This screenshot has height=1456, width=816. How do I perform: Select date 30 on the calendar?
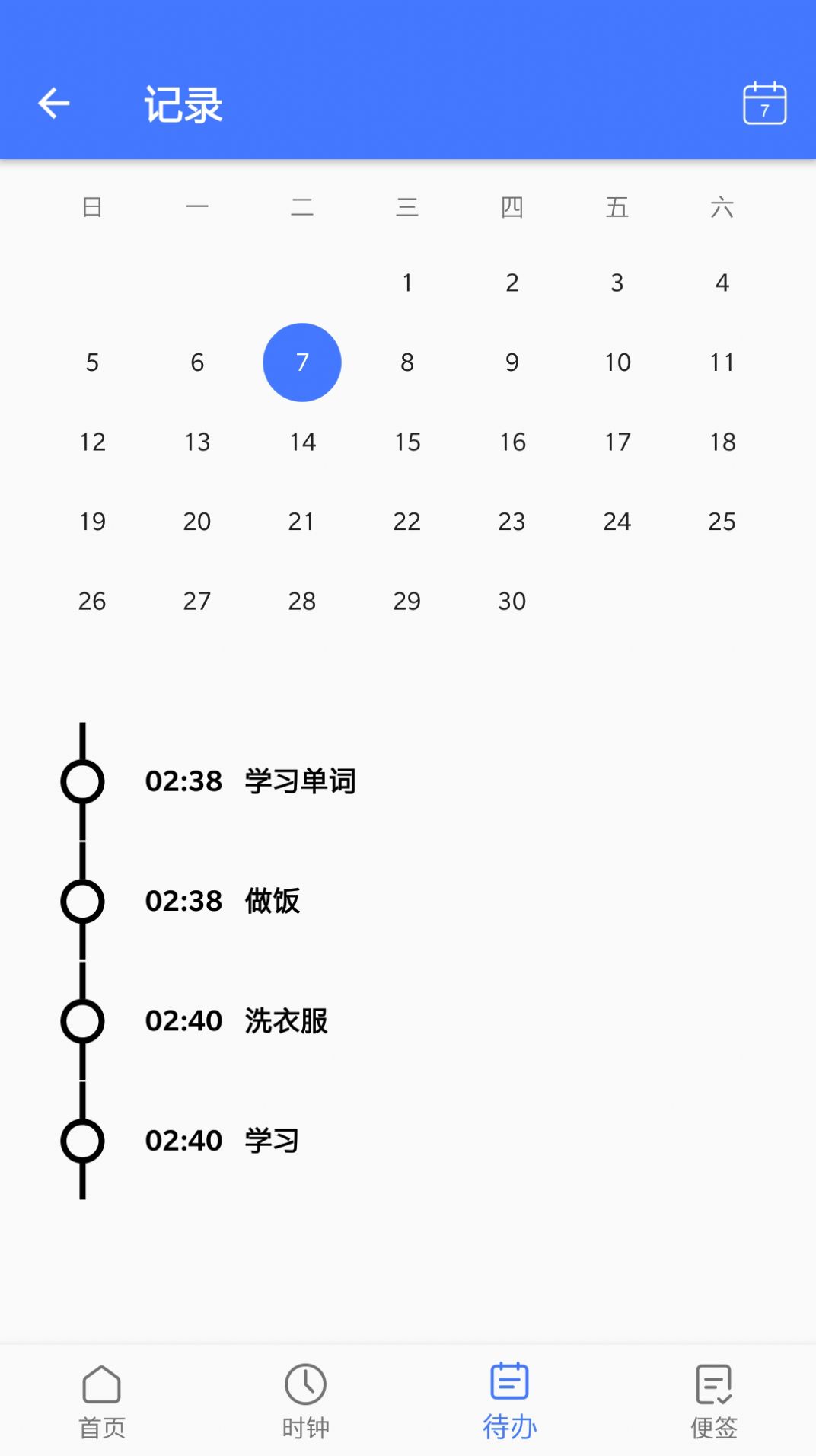(512, 601)
